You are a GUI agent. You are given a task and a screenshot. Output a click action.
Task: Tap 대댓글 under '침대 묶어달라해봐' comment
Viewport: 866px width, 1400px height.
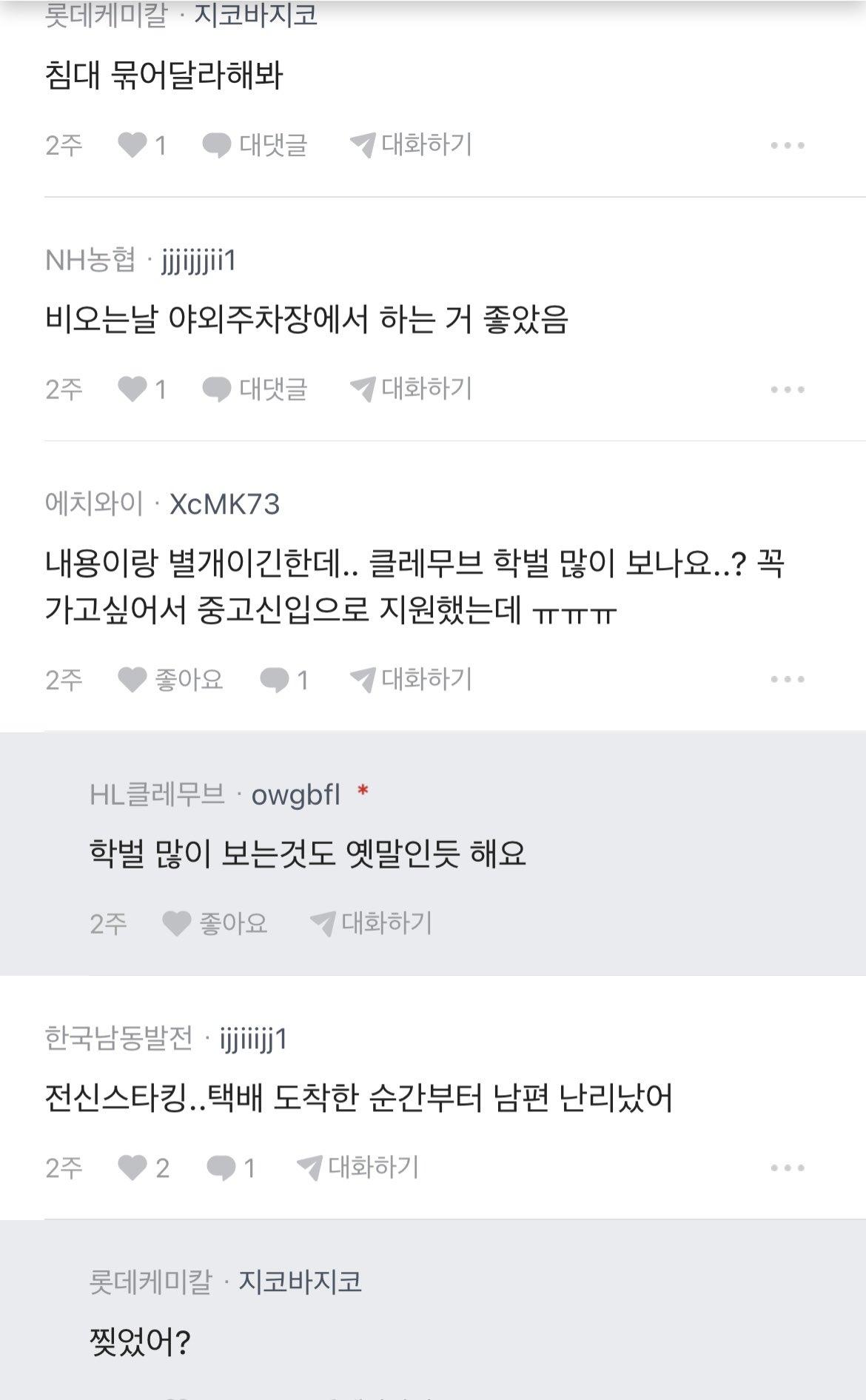tap(255, 145)
